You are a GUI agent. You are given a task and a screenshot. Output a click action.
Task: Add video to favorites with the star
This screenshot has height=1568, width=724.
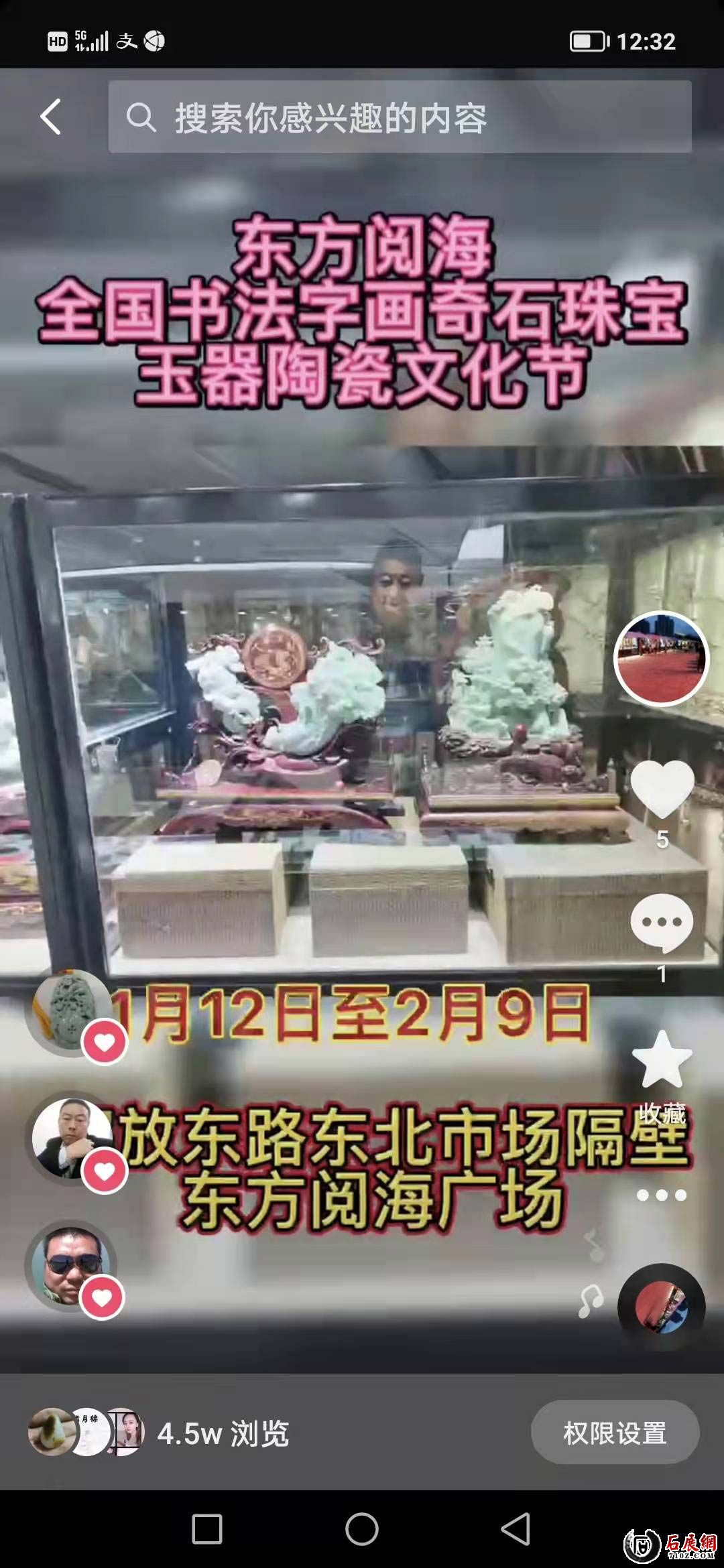(662, 1060)
